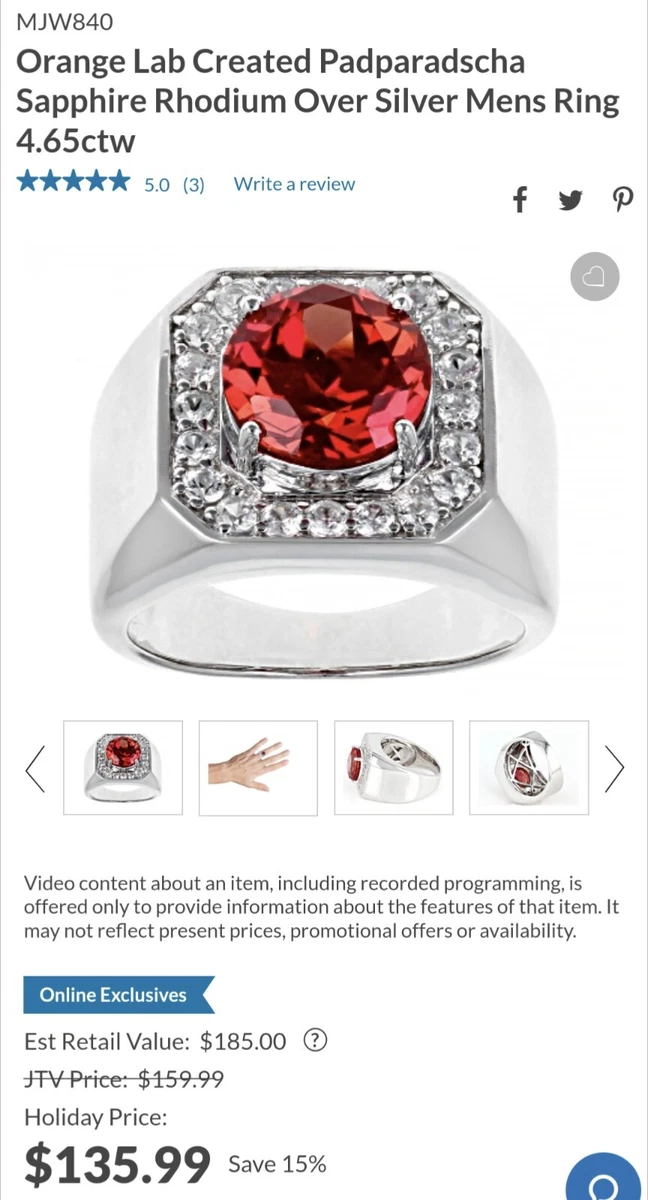Show previous thumbnails with the left arrow

click(35, 768)
